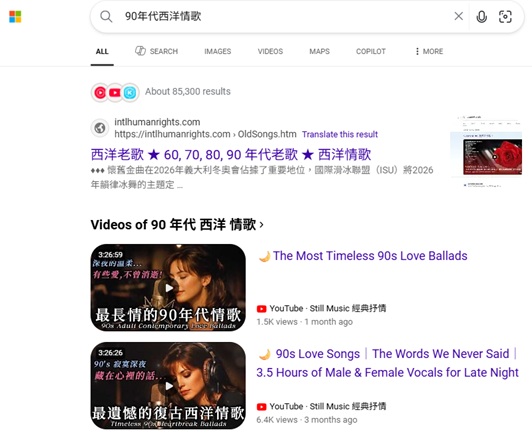Switch to the Images tab
Viewport: 532px width, 432px height.
click(x=217, y=51)
